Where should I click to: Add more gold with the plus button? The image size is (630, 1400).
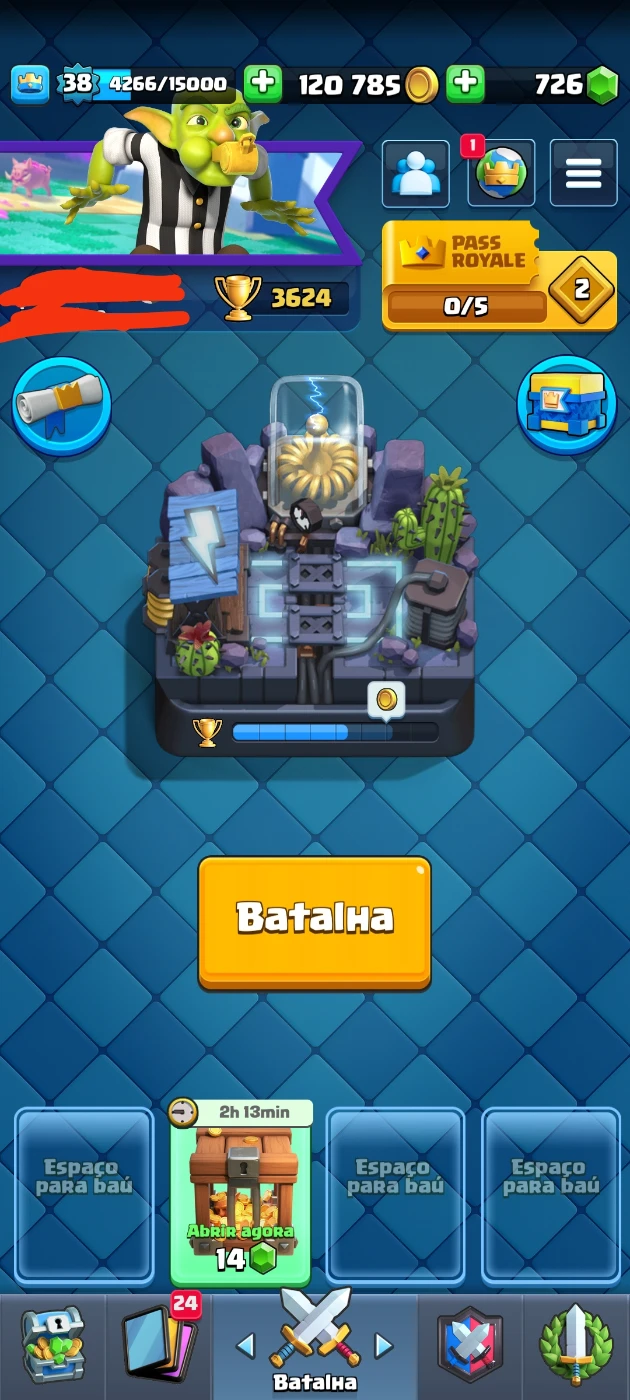[x=263, y=85]
